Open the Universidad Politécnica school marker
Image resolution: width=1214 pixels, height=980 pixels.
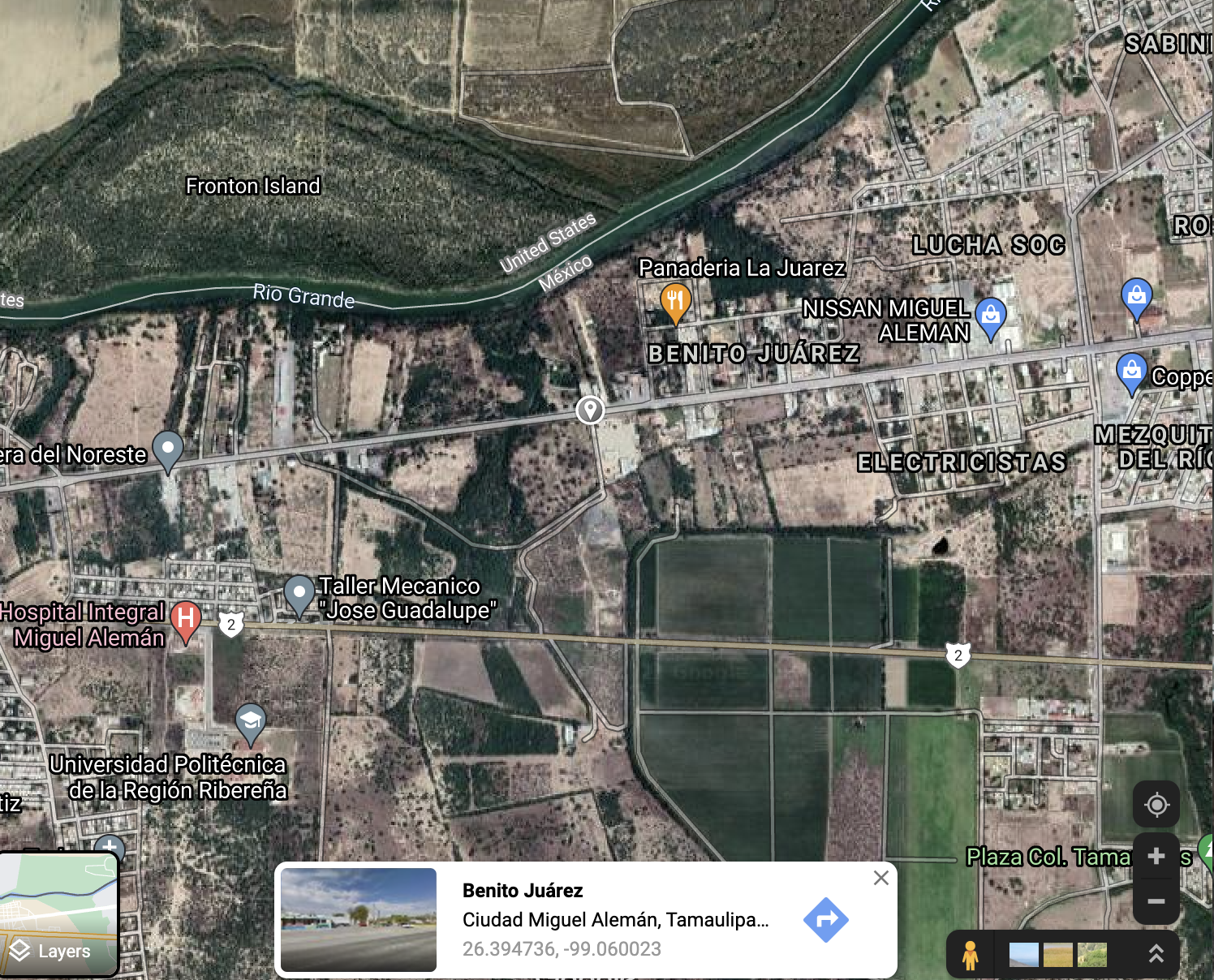pos(251,721)
